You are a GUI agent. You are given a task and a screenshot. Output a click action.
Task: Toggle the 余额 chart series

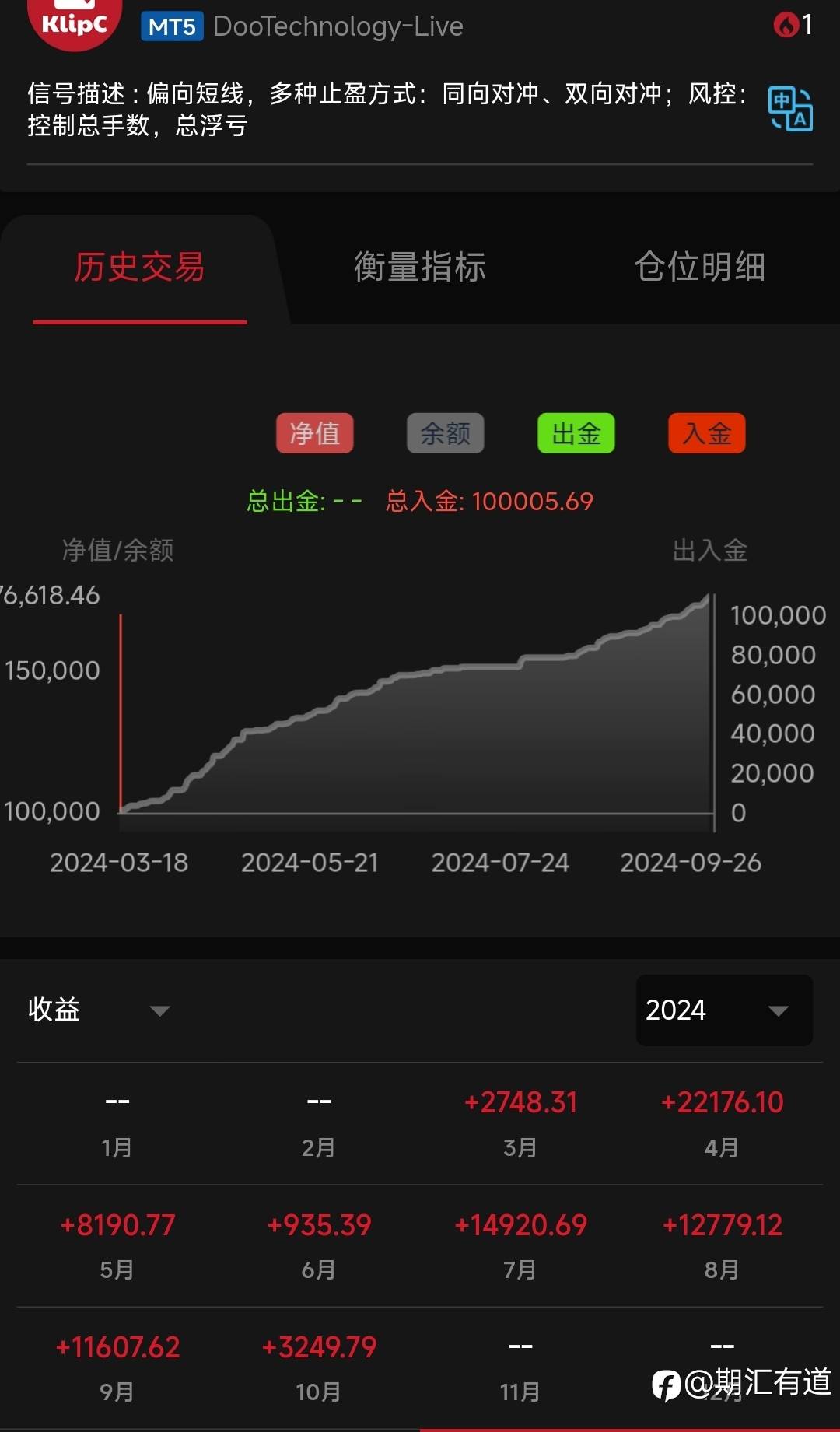point(446,433)
